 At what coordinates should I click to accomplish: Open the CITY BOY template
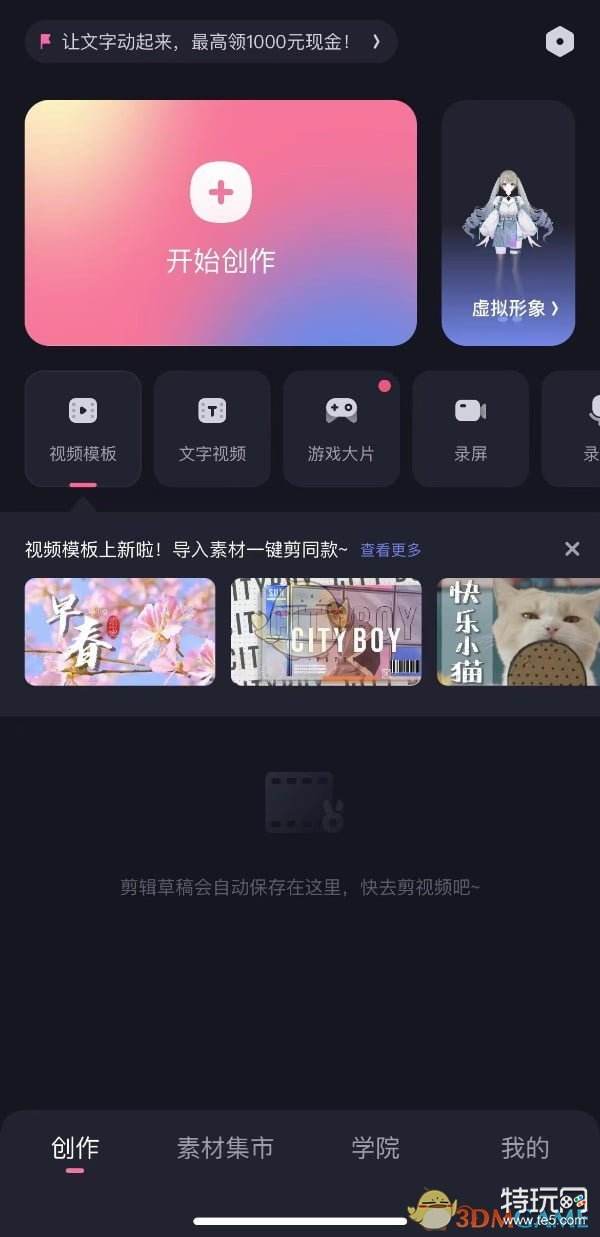coord(326,632)
